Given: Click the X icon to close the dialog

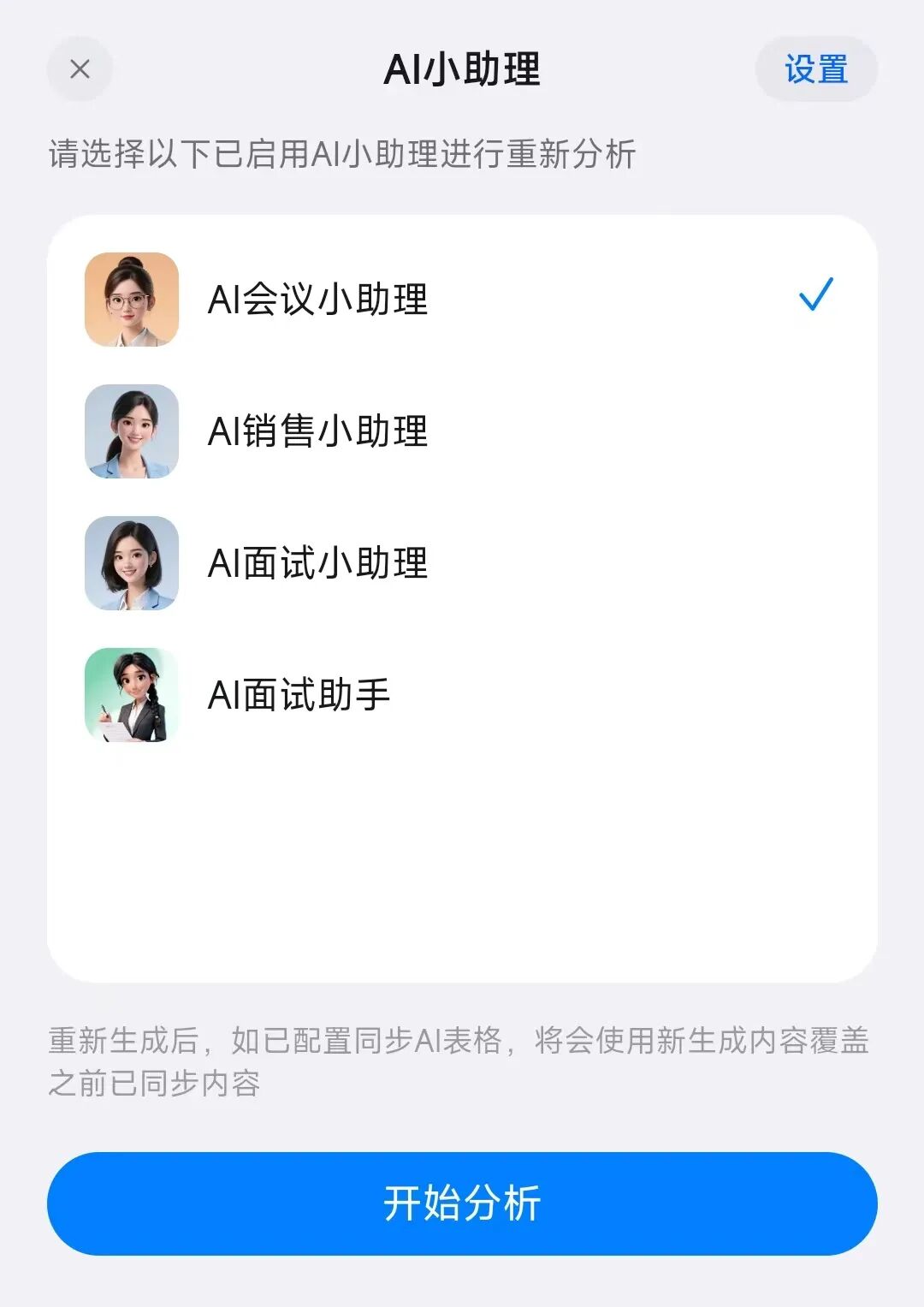Looking at the screenshot, I should 78,68.
